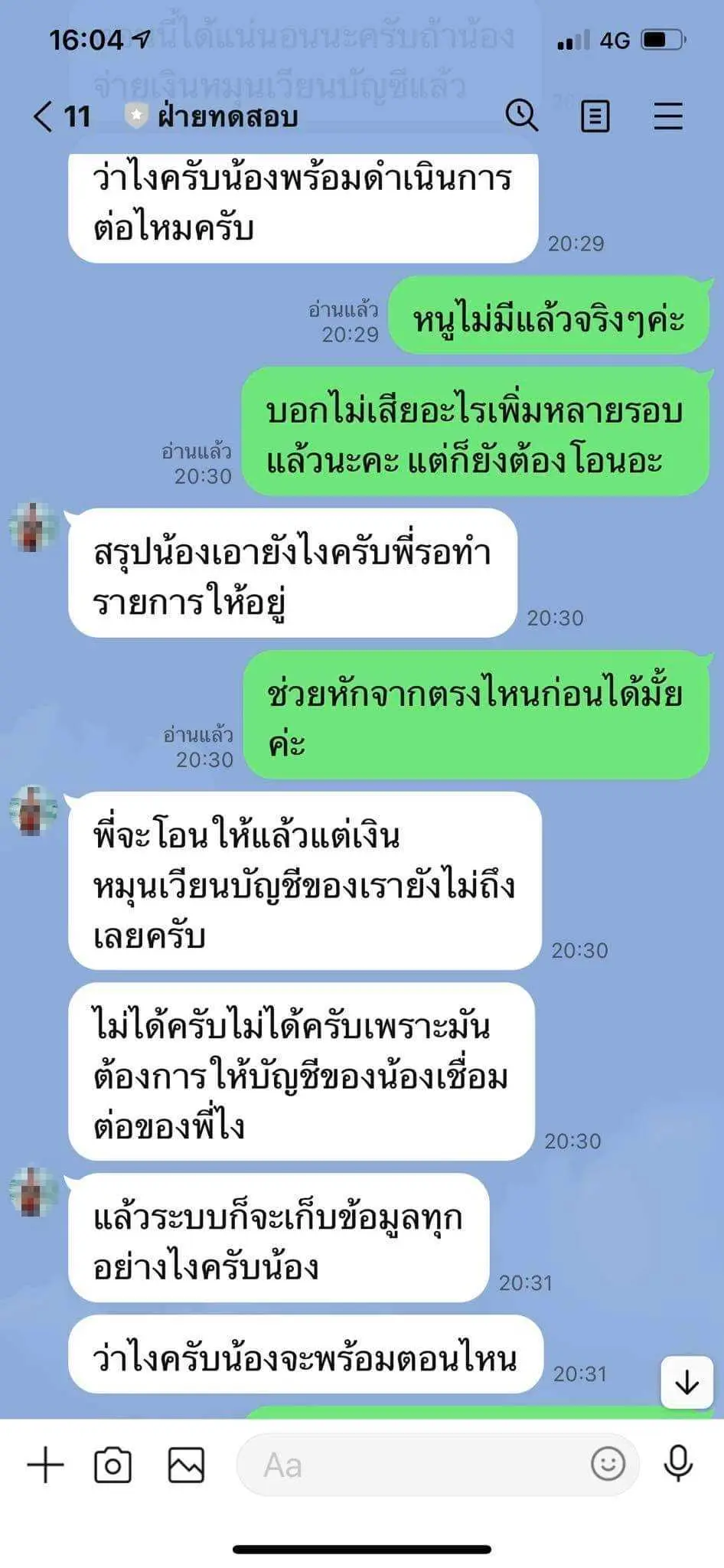Open the photo gallery picker

tap(186, 1465)
